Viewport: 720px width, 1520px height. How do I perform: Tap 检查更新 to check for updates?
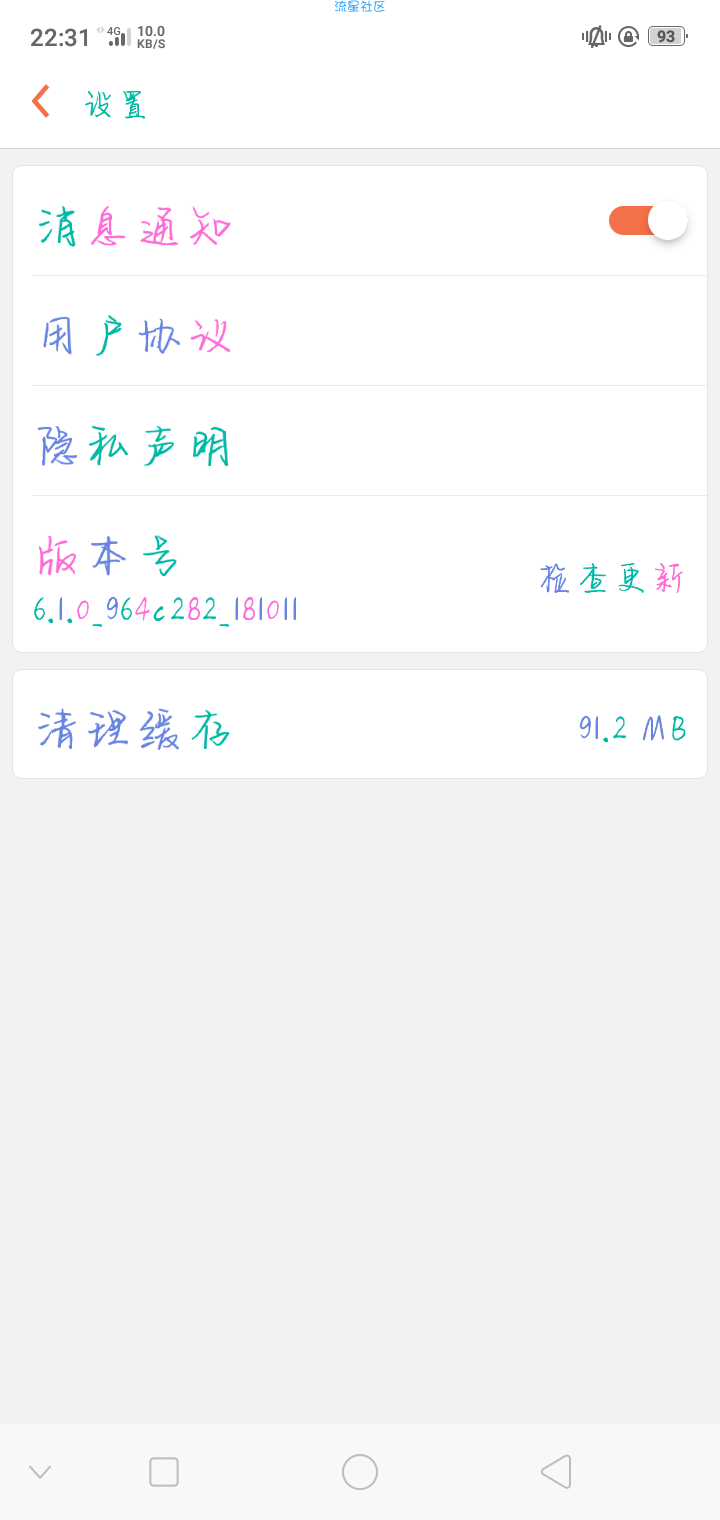click(612, 578)
